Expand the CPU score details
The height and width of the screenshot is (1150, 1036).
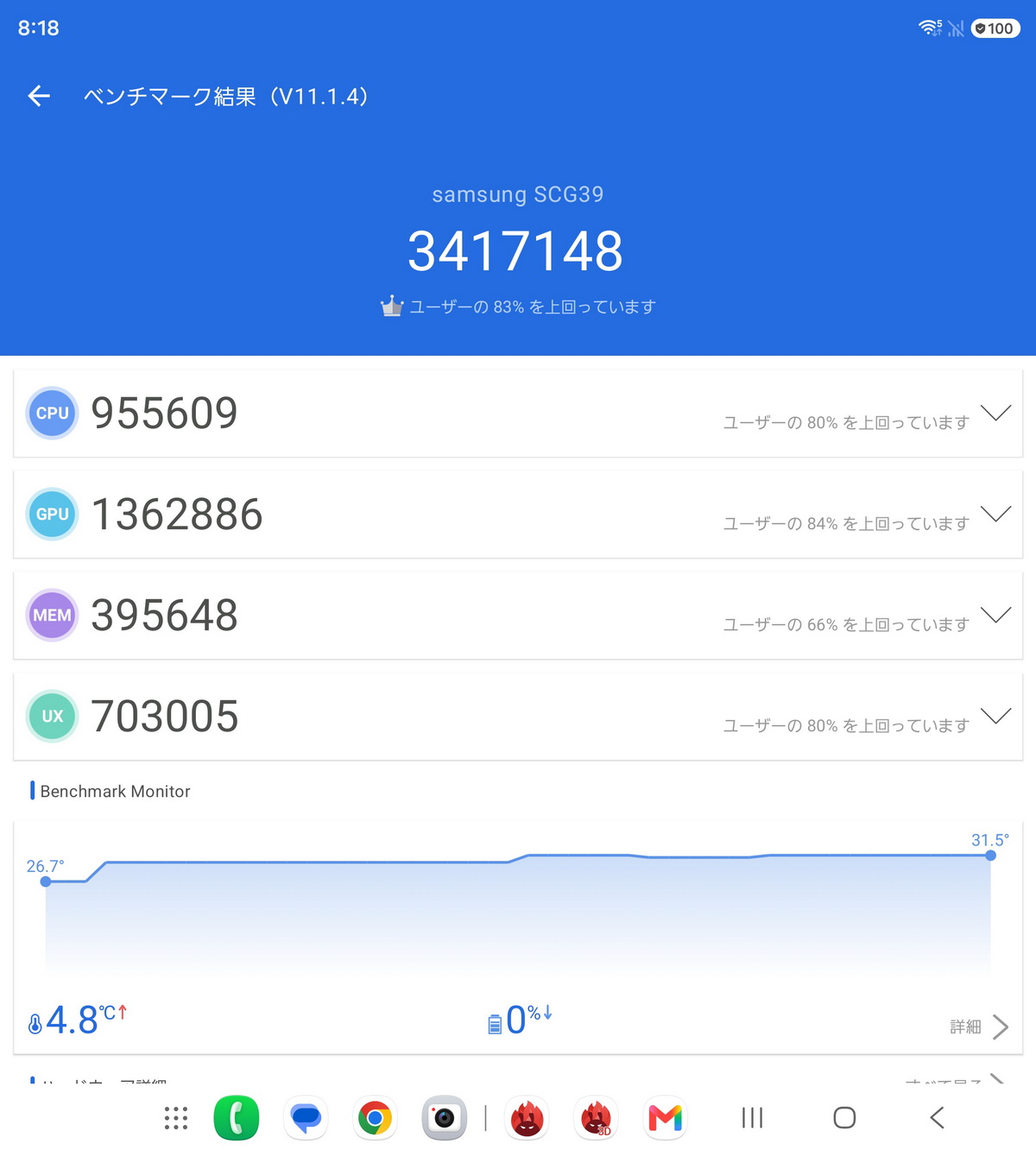click(995, 413)
